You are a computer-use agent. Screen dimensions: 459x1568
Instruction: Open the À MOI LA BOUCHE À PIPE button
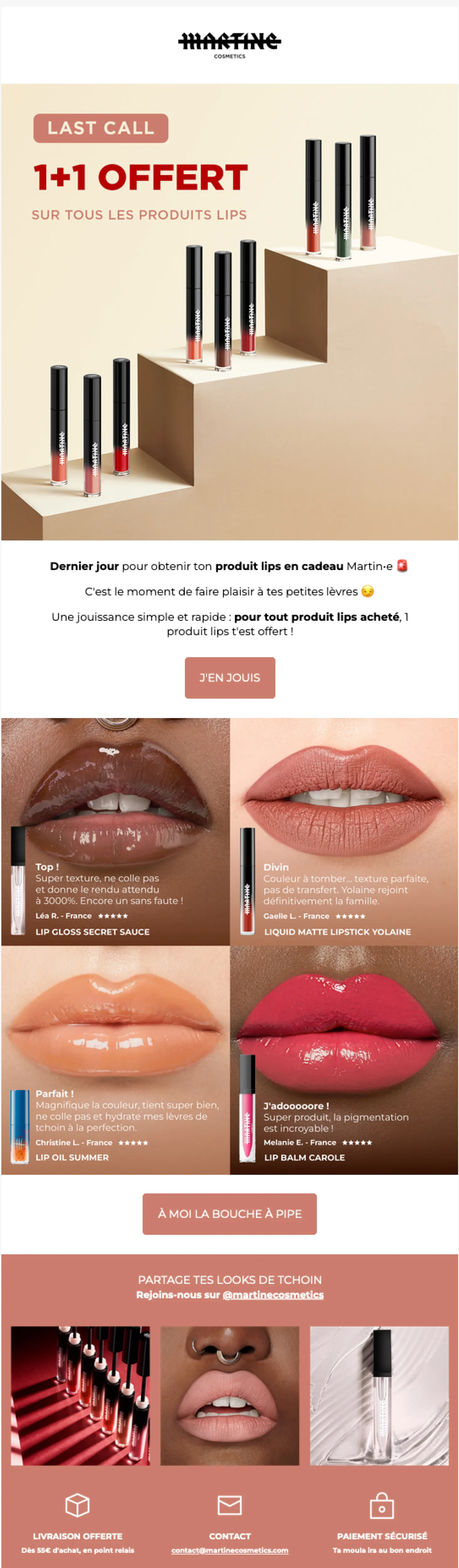pos(230,1213)
